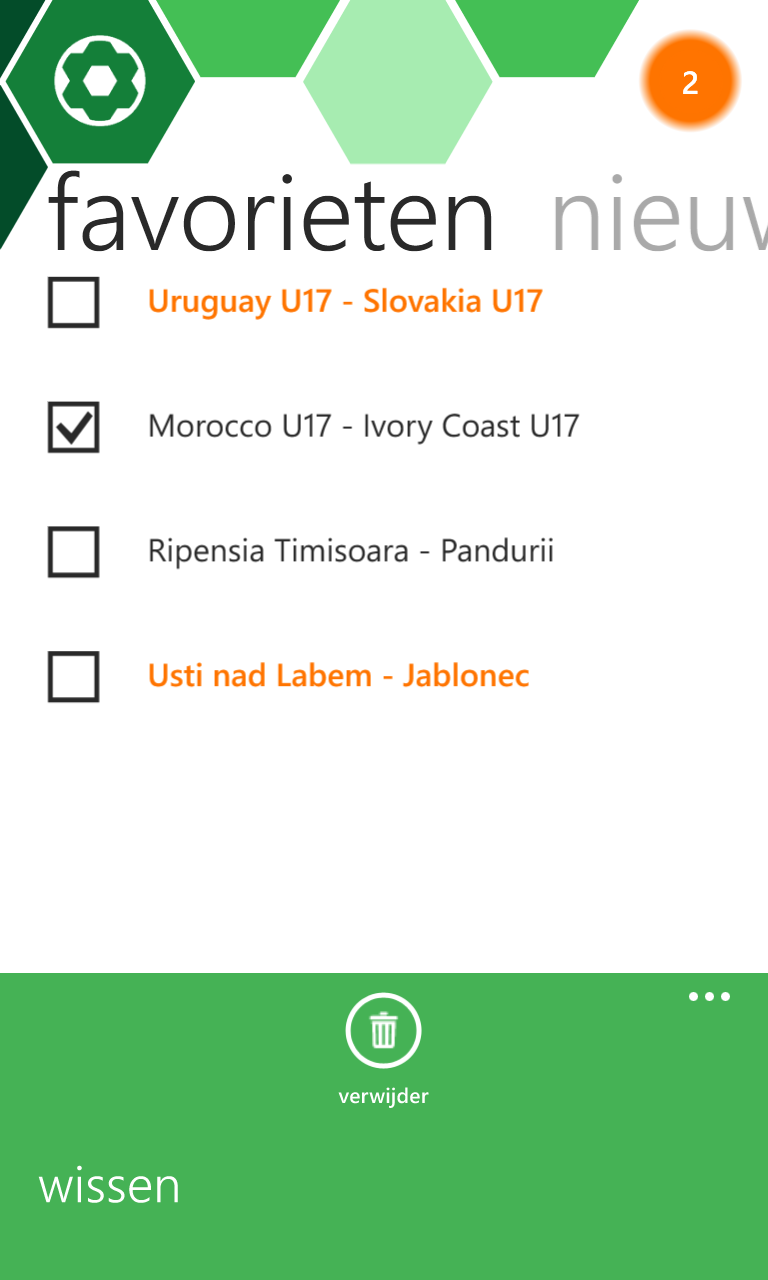The height and width of the screenshot is (1280, 768).
Task: Select the Ripensia Timisoara - Pandurii checkbox
Action: tap(73, 552)
